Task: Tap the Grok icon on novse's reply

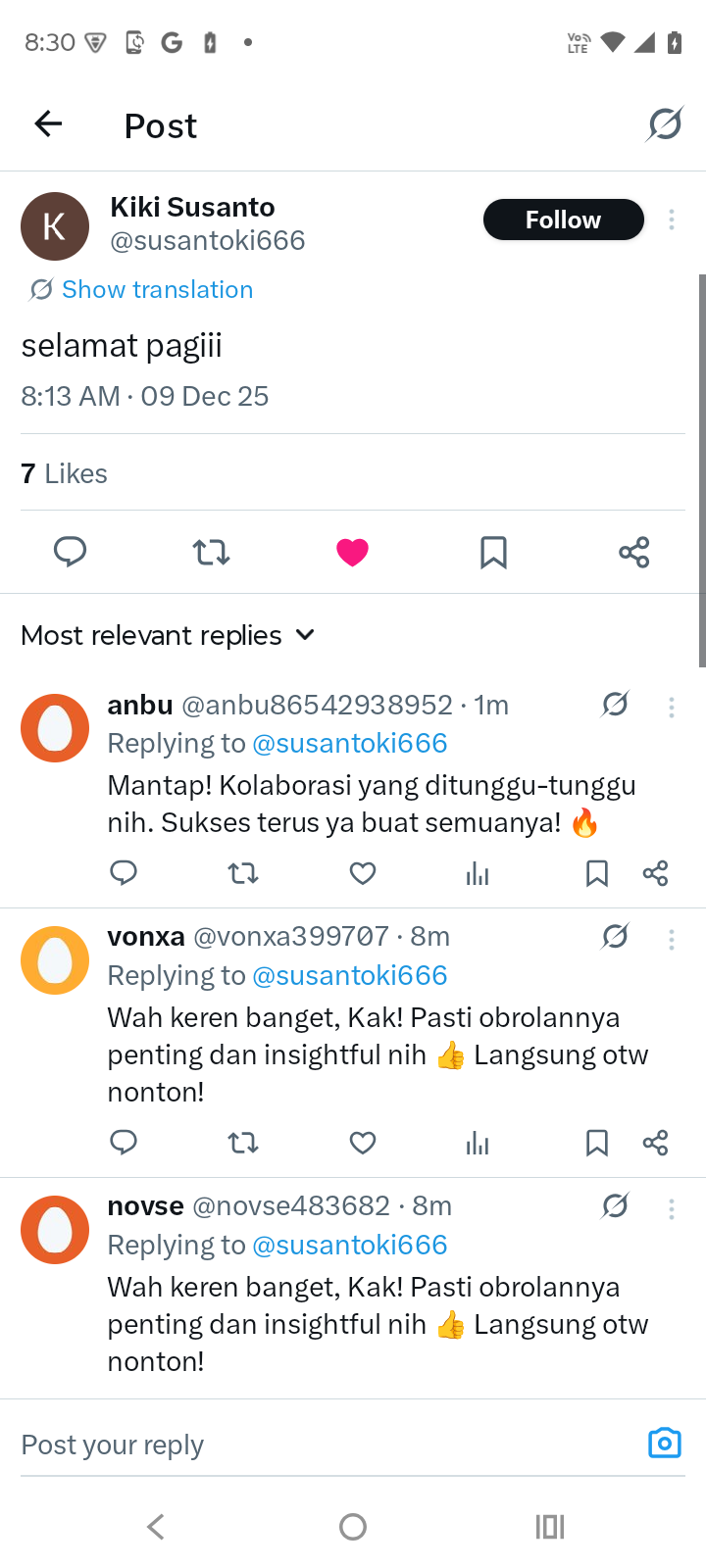Action: tap(615, 1205)
